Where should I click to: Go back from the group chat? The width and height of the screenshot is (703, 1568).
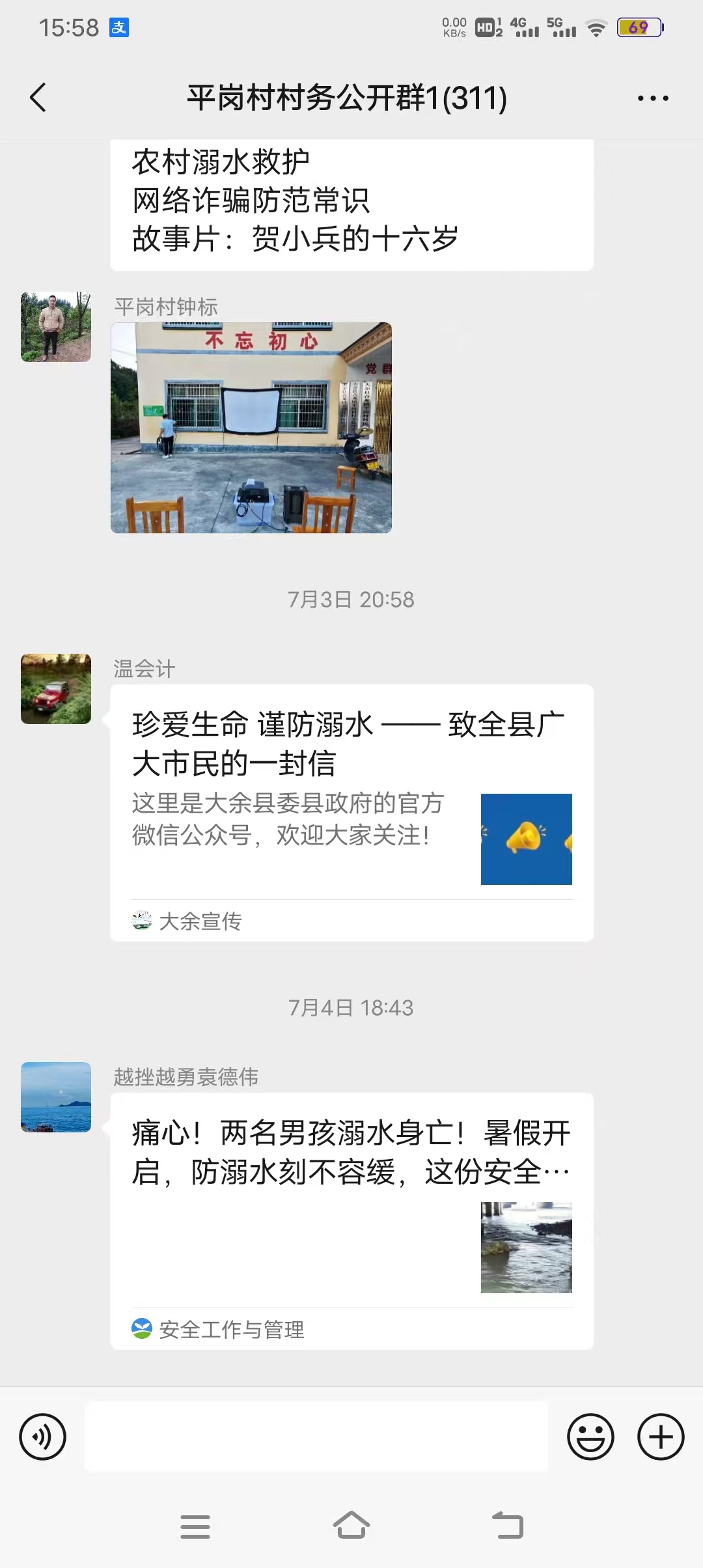38,98
